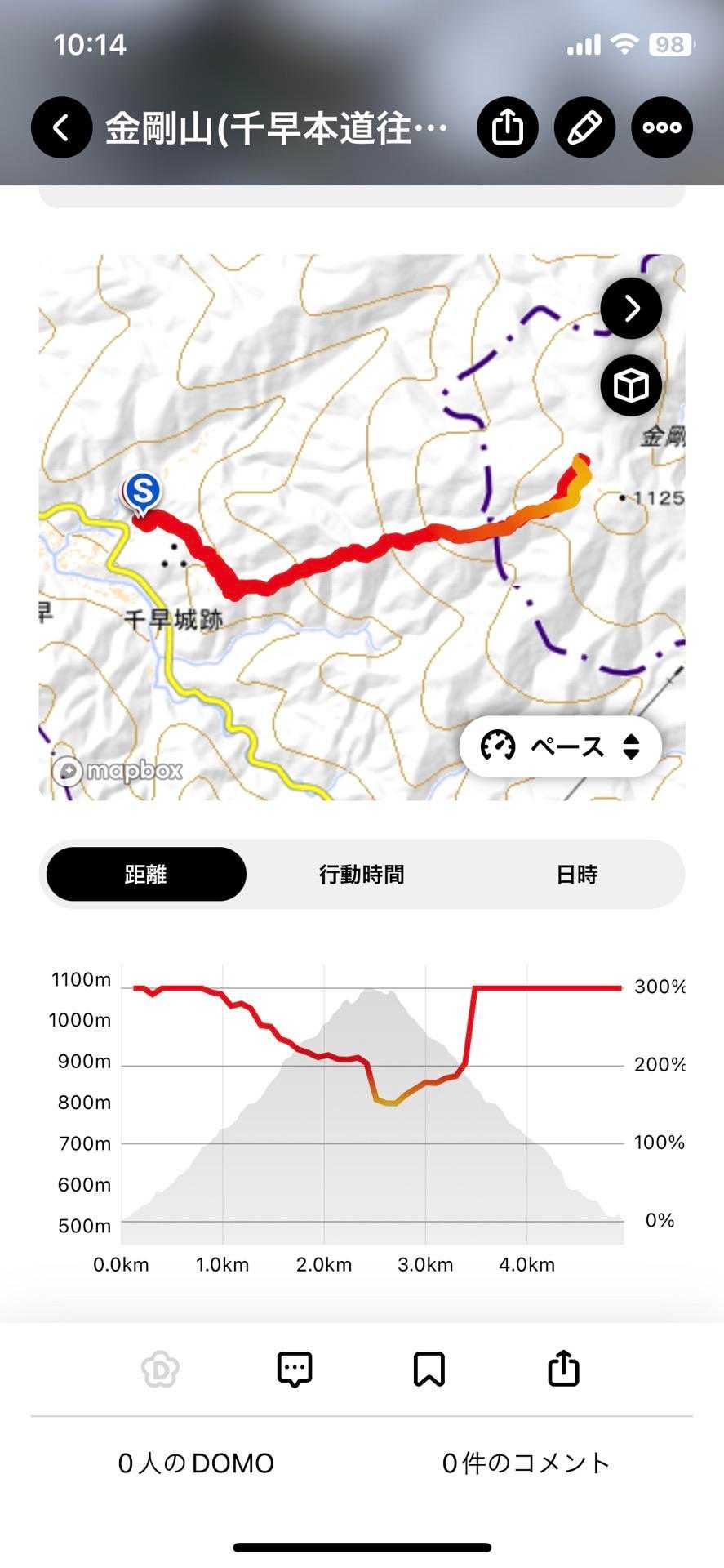The image size is (724, 1568).
Task: Open 0件のコメント
Action: click(526, 1463)
